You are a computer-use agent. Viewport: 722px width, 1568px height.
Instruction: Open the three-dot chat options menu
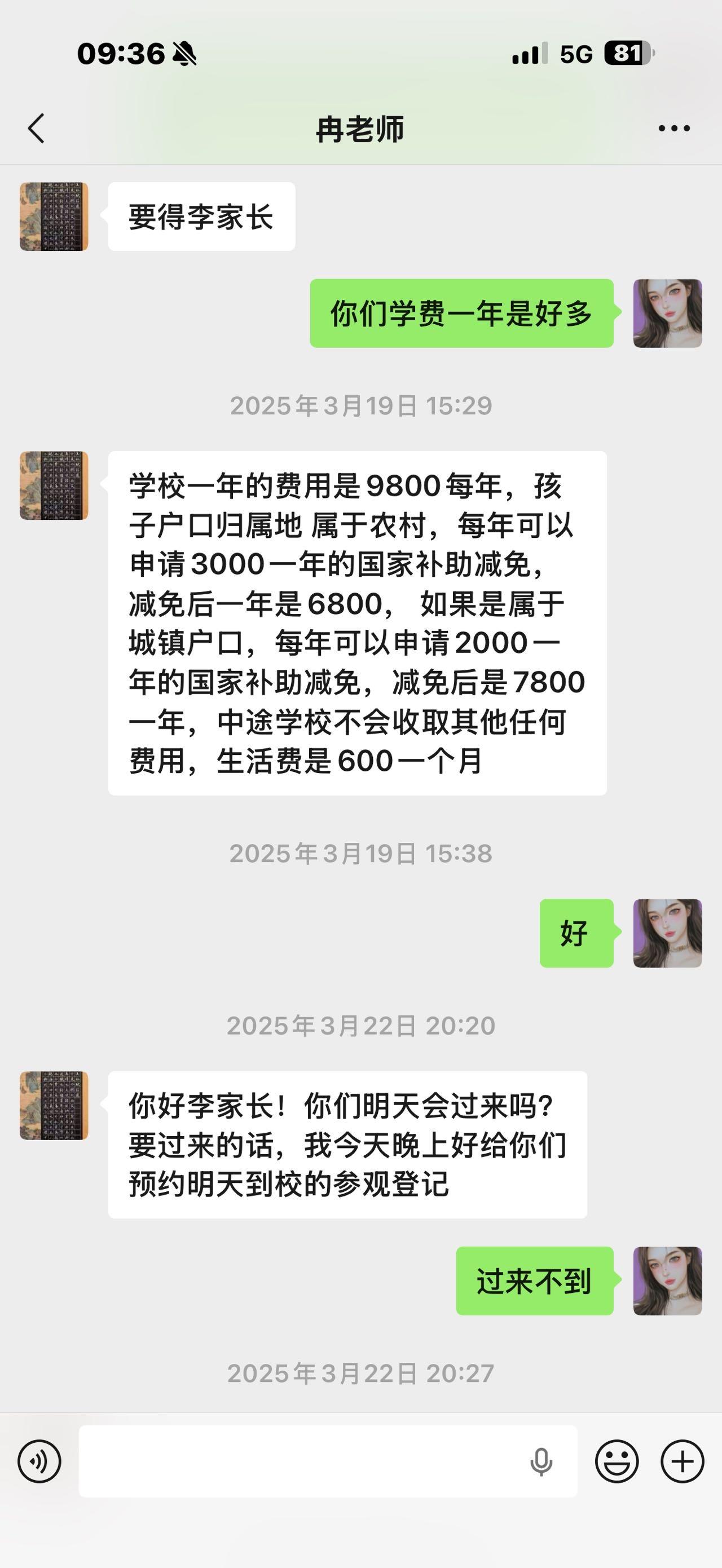(674, 129)
